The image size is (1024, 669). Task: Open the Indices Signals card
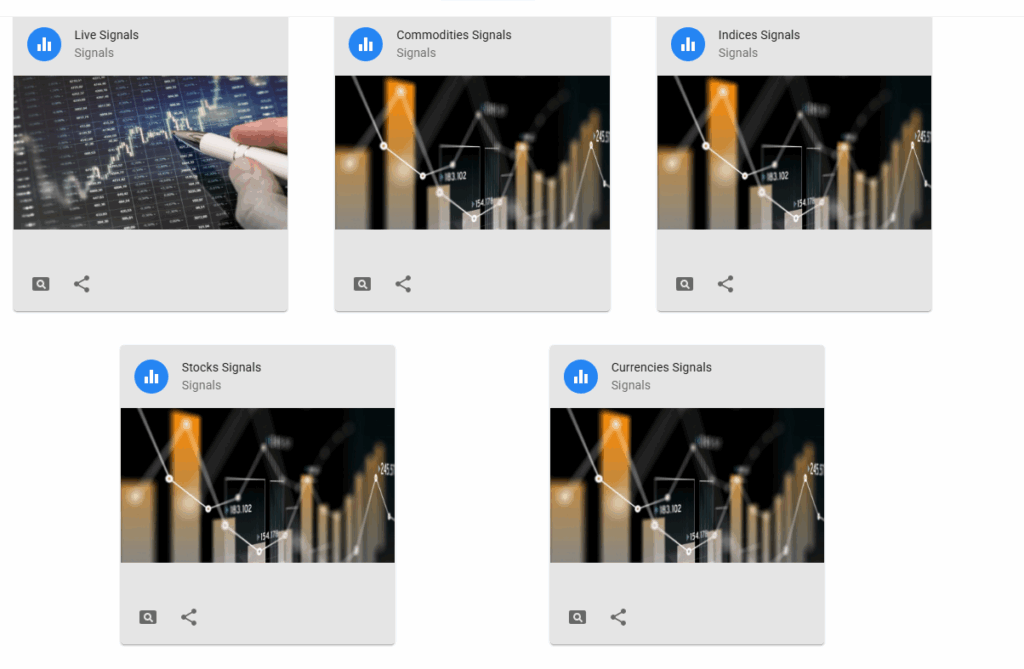coord(794,152)
